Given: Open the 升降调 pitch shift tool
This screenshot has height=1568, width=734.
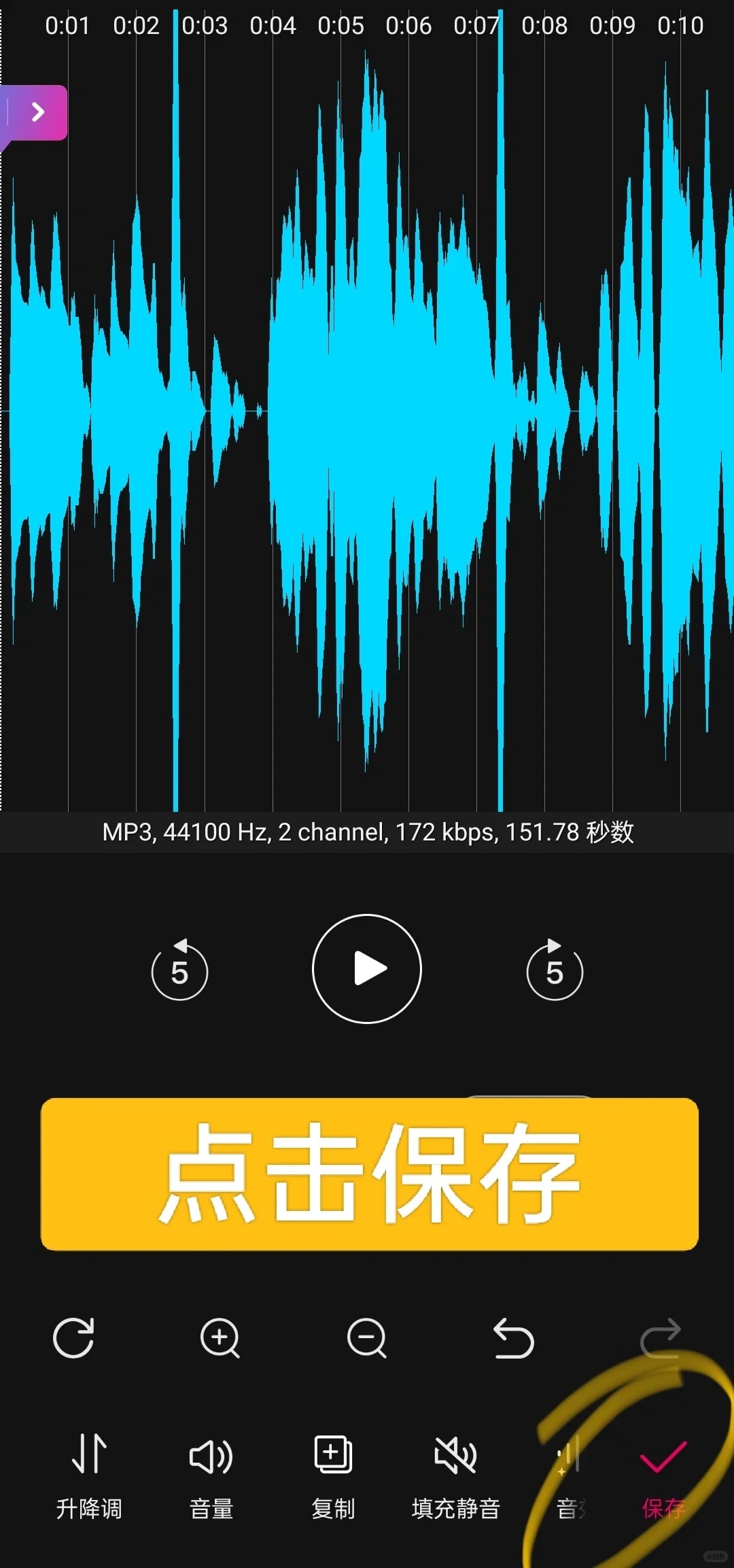Looking at the screenshot, I should click(89, 1476).
